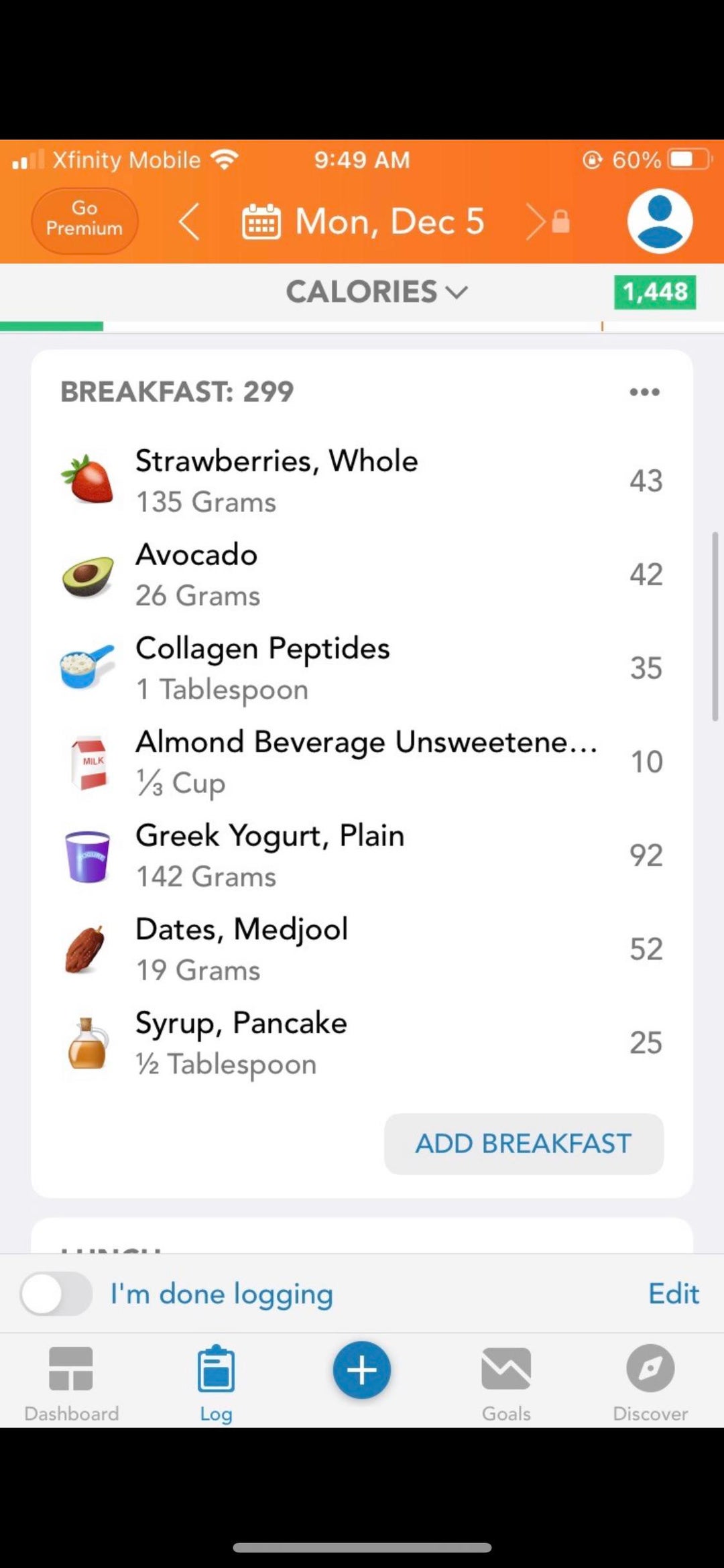This screenshot has height=1568, width=724.
Task: Open the Avocado entry
Action: [x=362, y=575]
